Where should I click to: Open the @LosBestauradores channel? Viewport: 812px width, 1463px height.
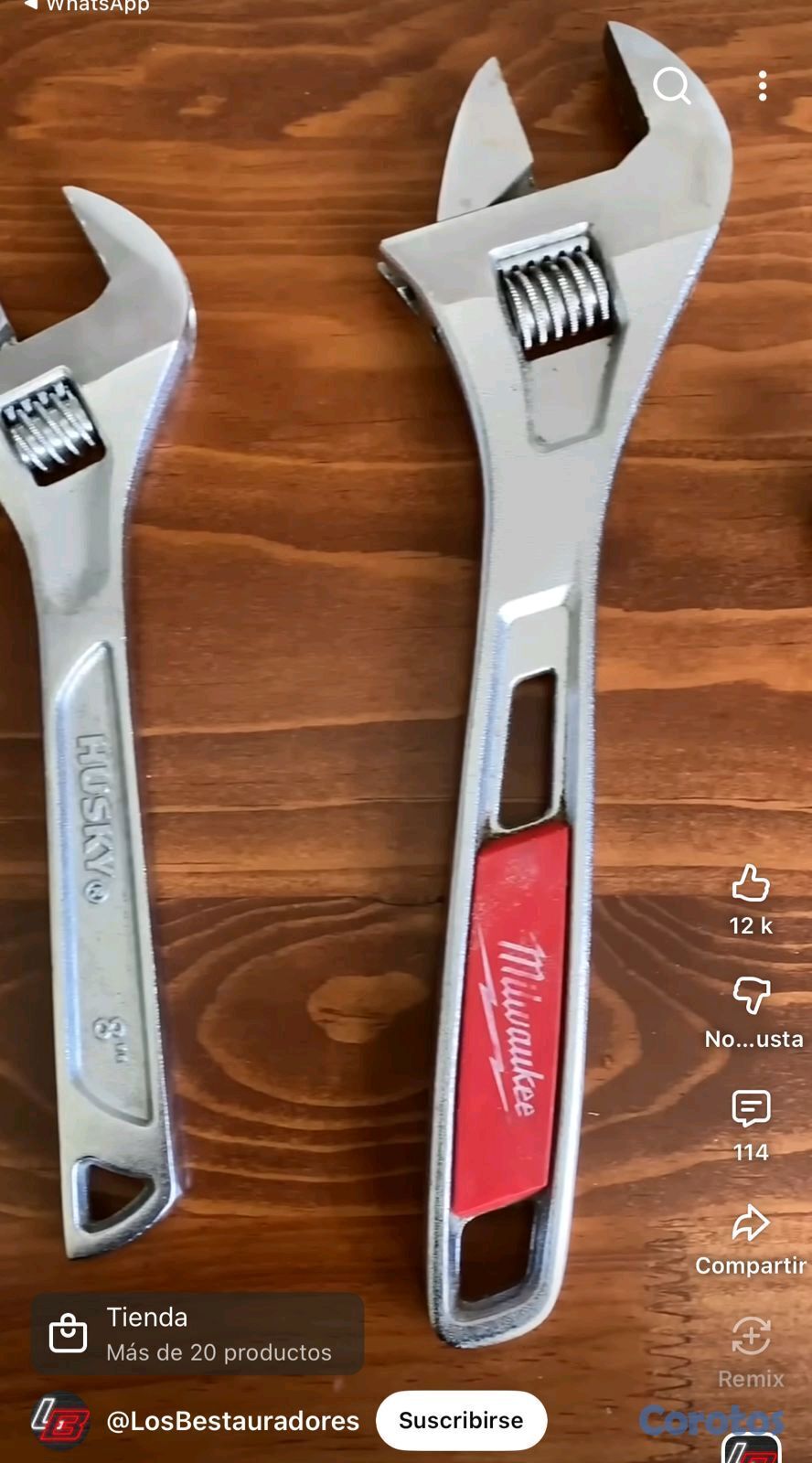[x=232, y=1421]
